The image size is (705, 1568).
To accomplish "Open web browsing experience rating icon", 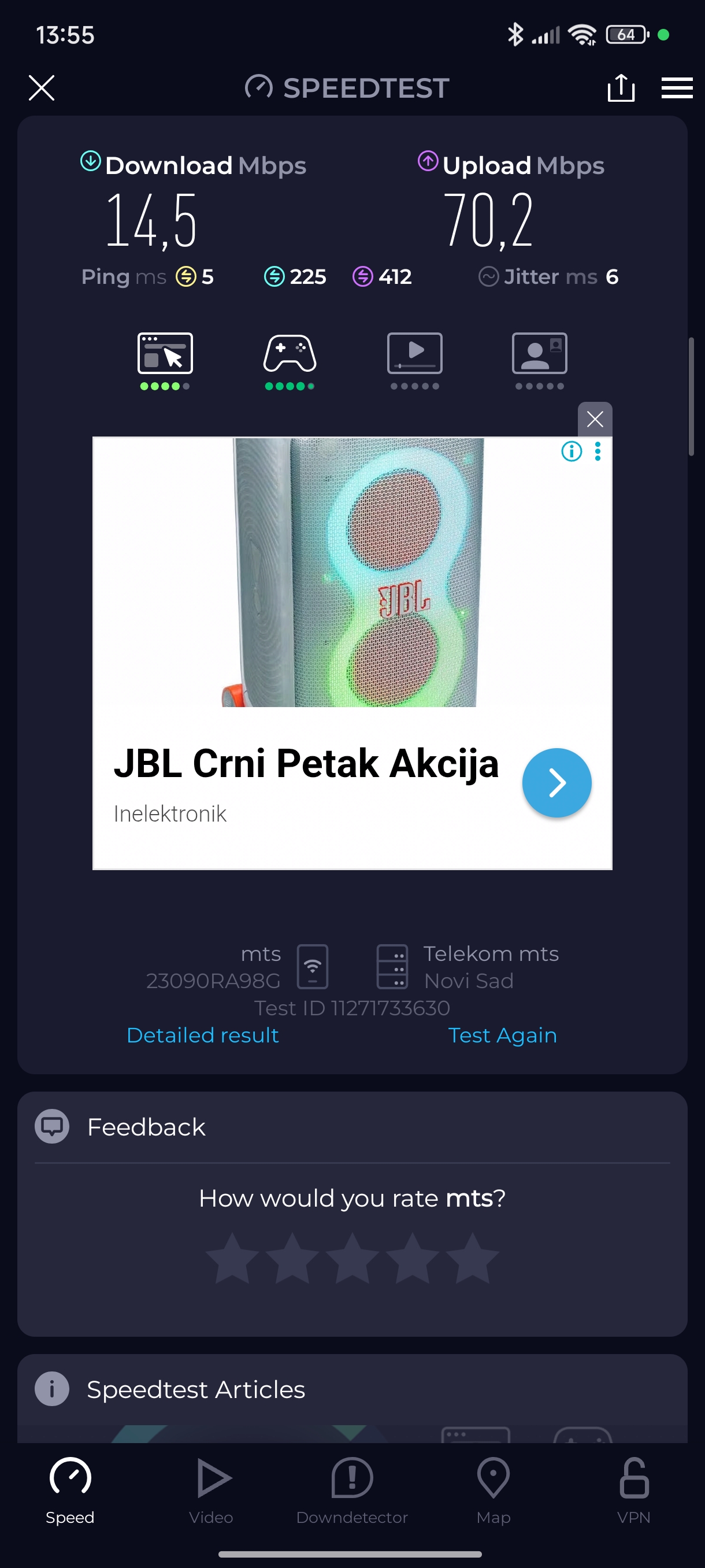I will 165,354.
